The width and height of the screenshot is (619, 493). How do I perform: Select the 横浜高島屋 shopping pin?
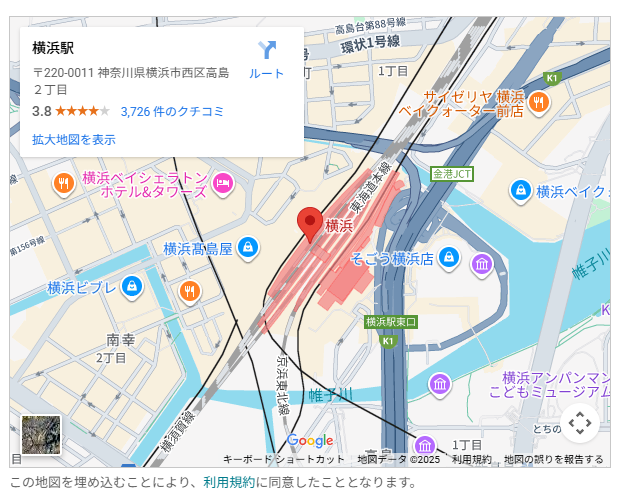tap(249, 247)
